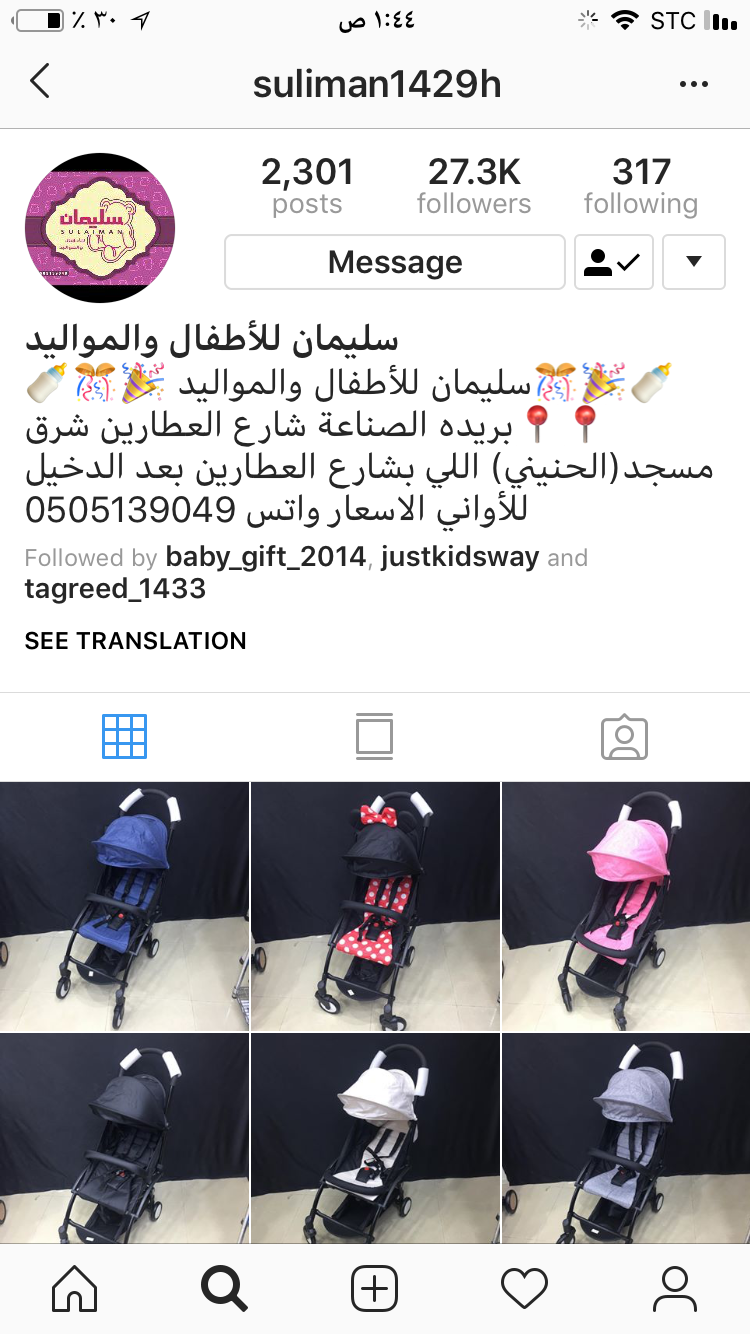Open the pink stroller post
The image size is (750, 1334).
tap(626, 906)
